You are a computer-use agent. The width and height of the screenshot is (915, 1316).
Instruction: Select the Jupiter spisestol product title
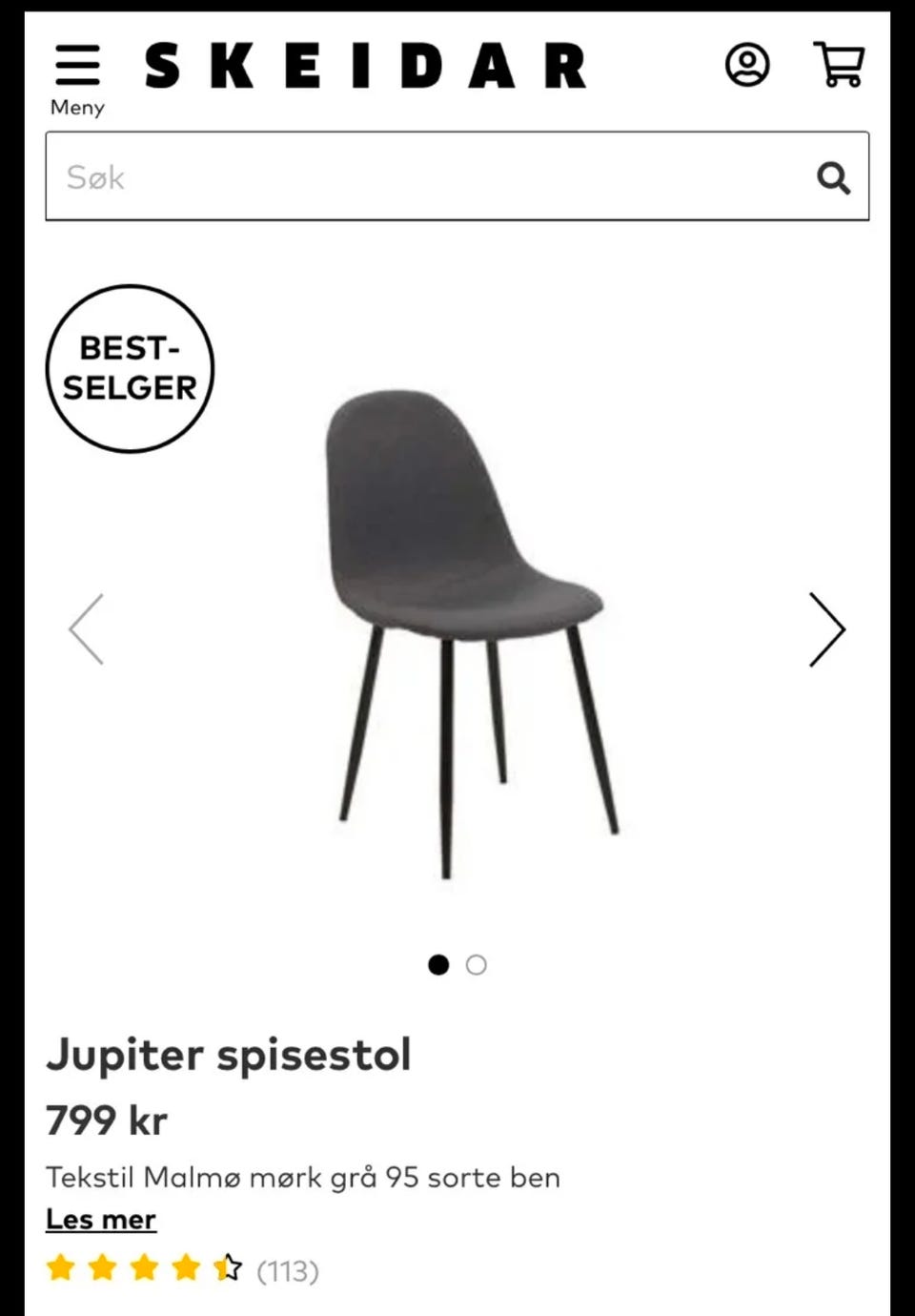(x=230, y=1055)
